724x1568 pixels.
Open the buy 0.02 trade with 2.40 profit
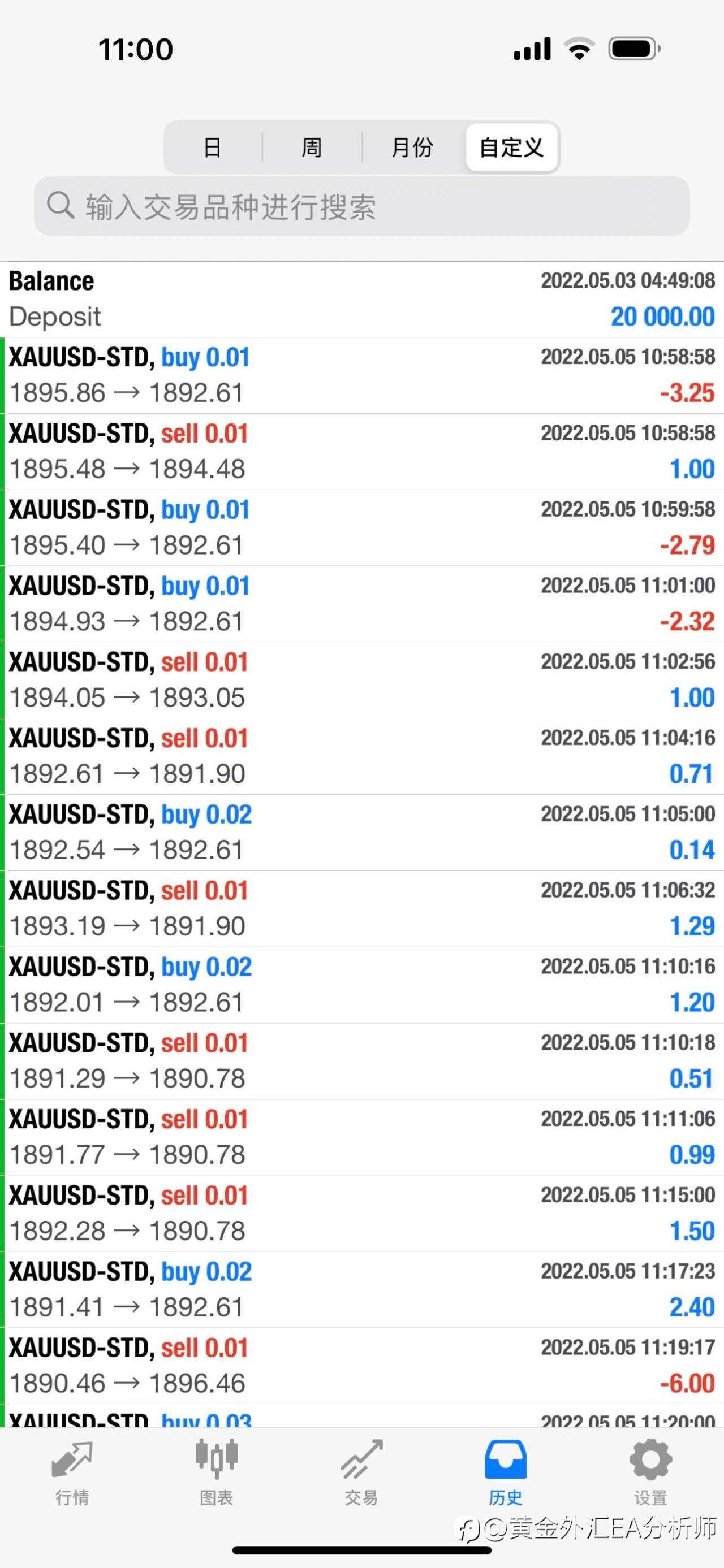pos(361,1290)
